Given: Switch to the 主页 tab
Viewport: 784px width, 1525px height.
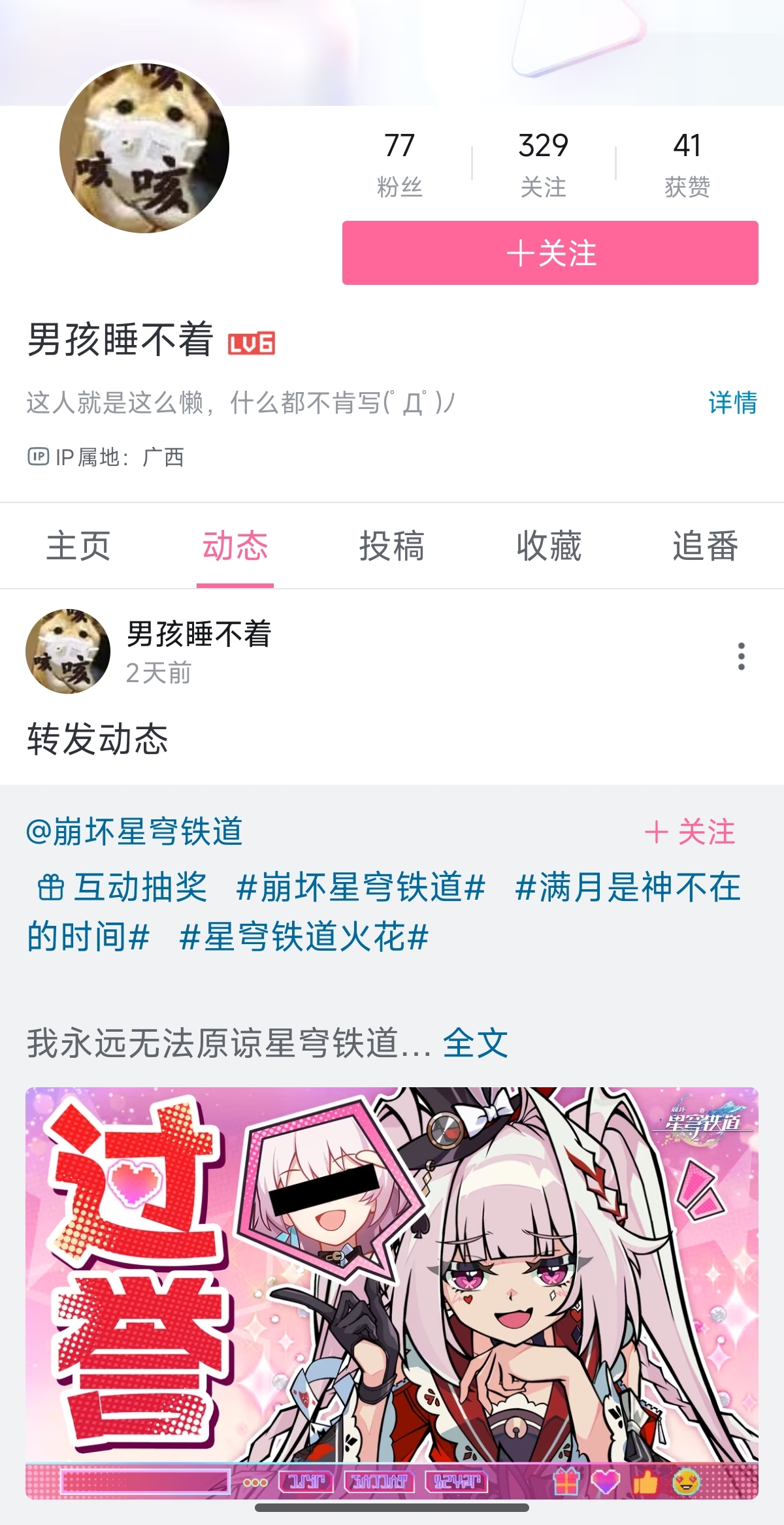Looking at the screenshot, I should [x=78, y=546].
